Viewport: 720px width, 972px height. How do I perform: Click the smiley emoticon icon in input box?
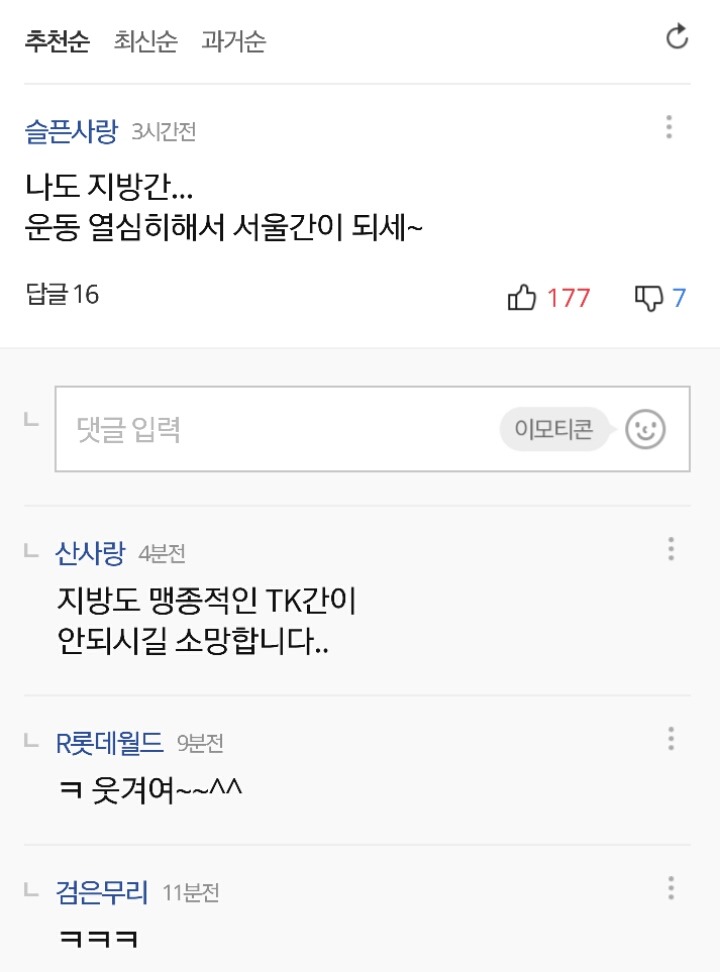(646, 428)
